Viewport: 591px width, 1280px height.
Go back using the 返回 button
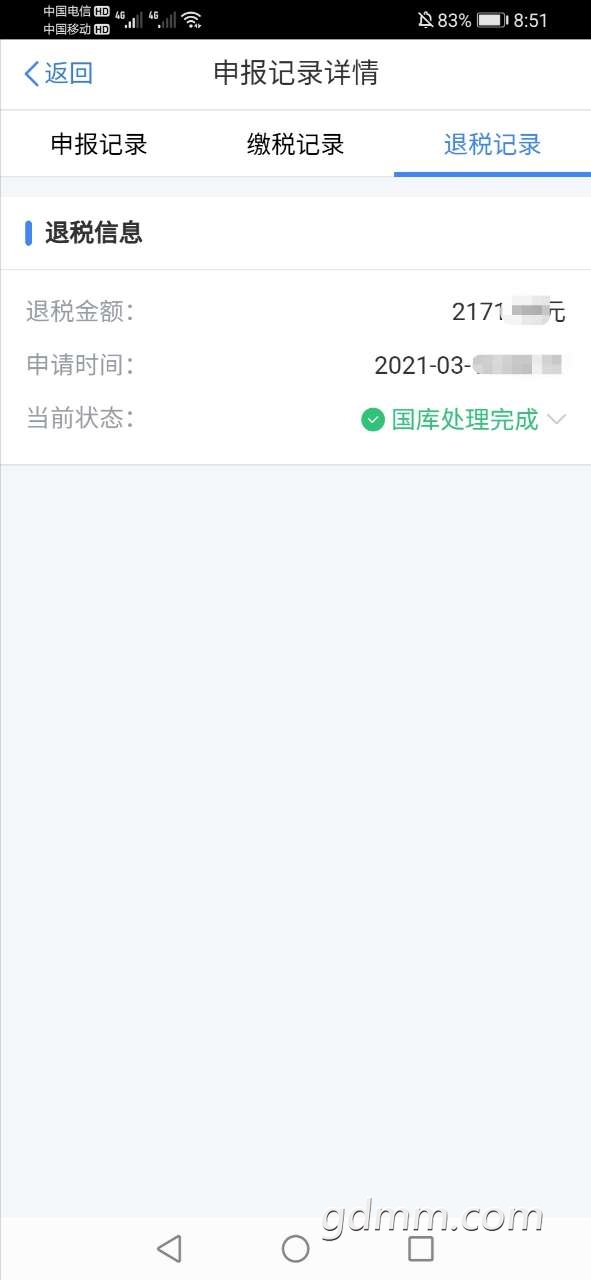pyautogui.click(x=58, y=73)
